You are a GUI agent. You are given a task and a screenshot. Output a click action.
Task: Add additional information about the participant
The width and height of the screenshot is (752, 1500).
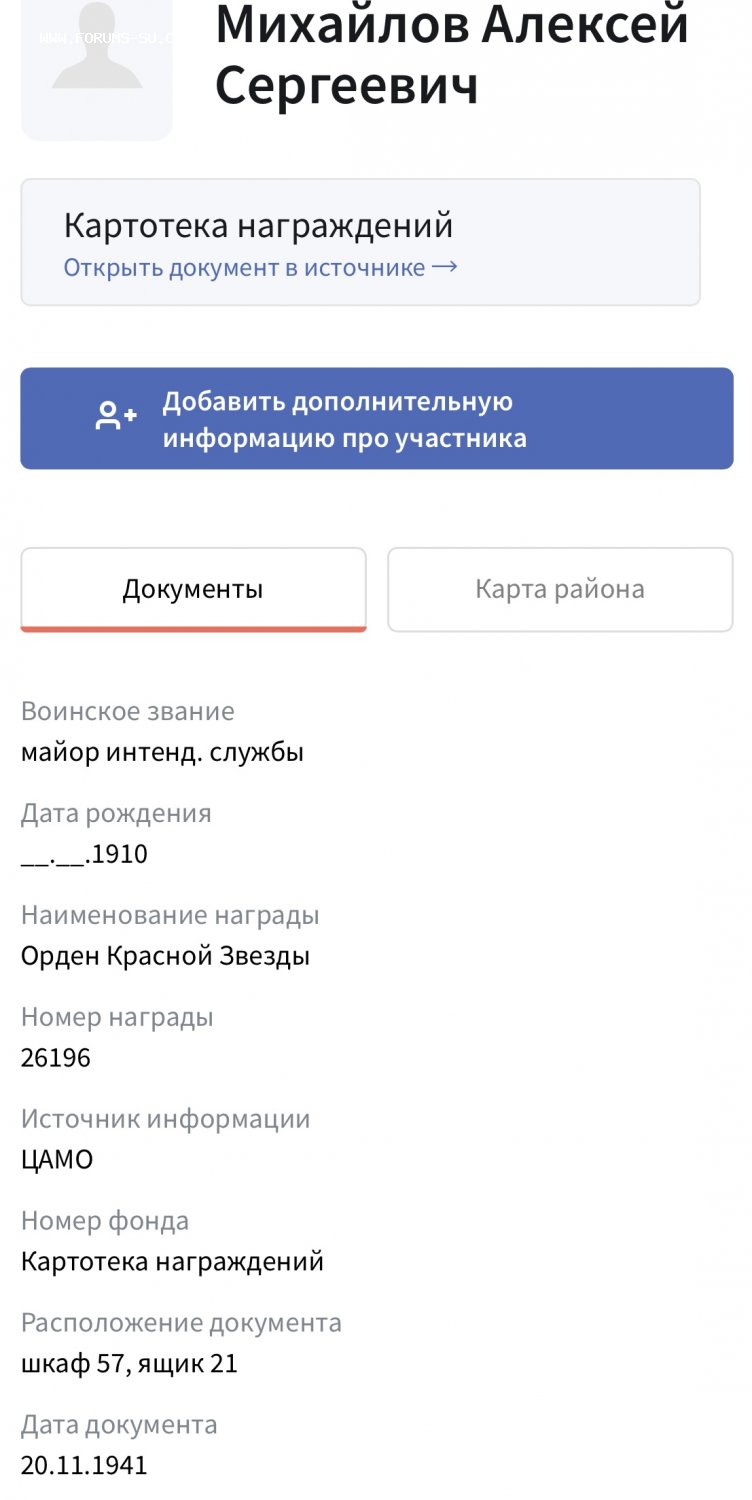pos(377,418)
